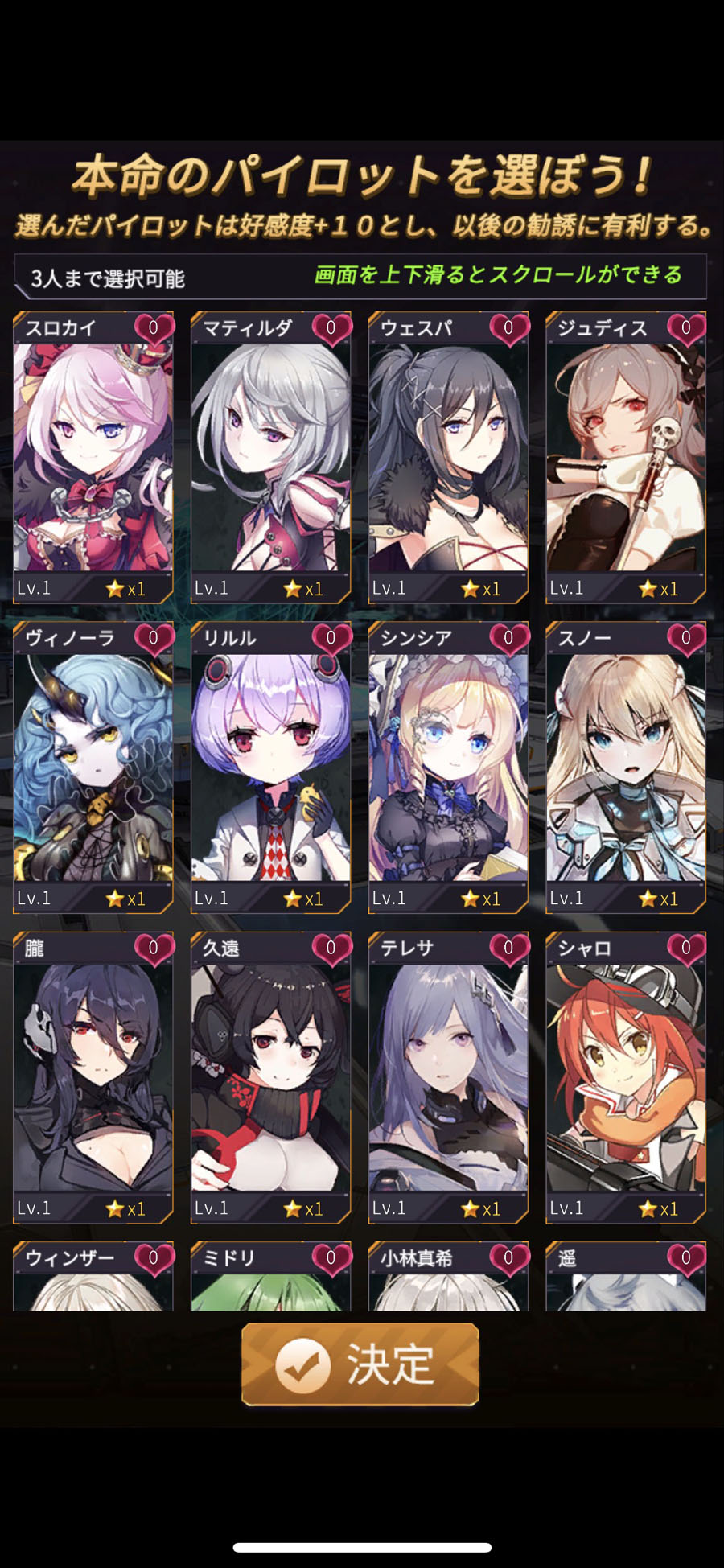Pick the シャロ pilot card
The width and height of the screenshot is (724, 1568).
pyautogui.click(x=626, y=1076)
